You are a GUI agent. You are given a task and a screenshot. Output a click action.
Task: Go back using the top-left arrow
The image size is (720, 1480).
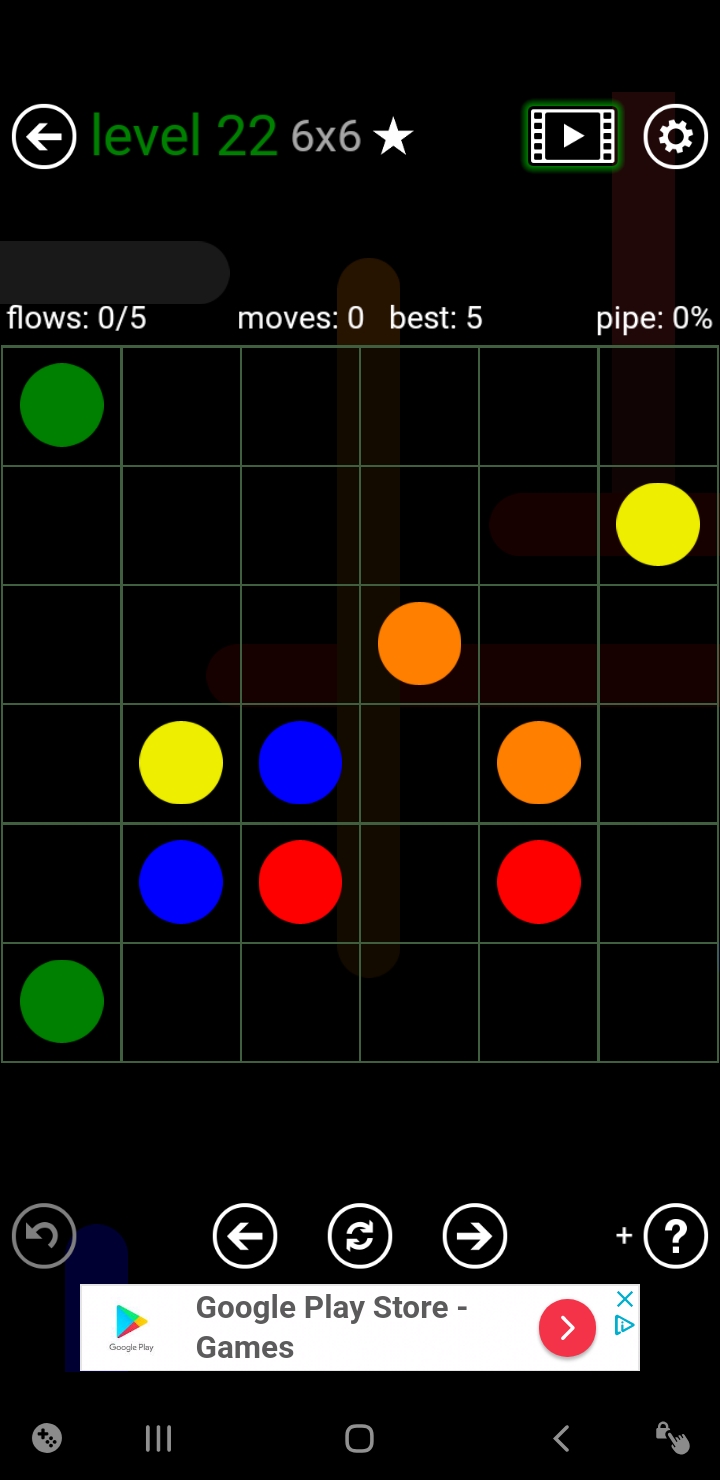44,136
